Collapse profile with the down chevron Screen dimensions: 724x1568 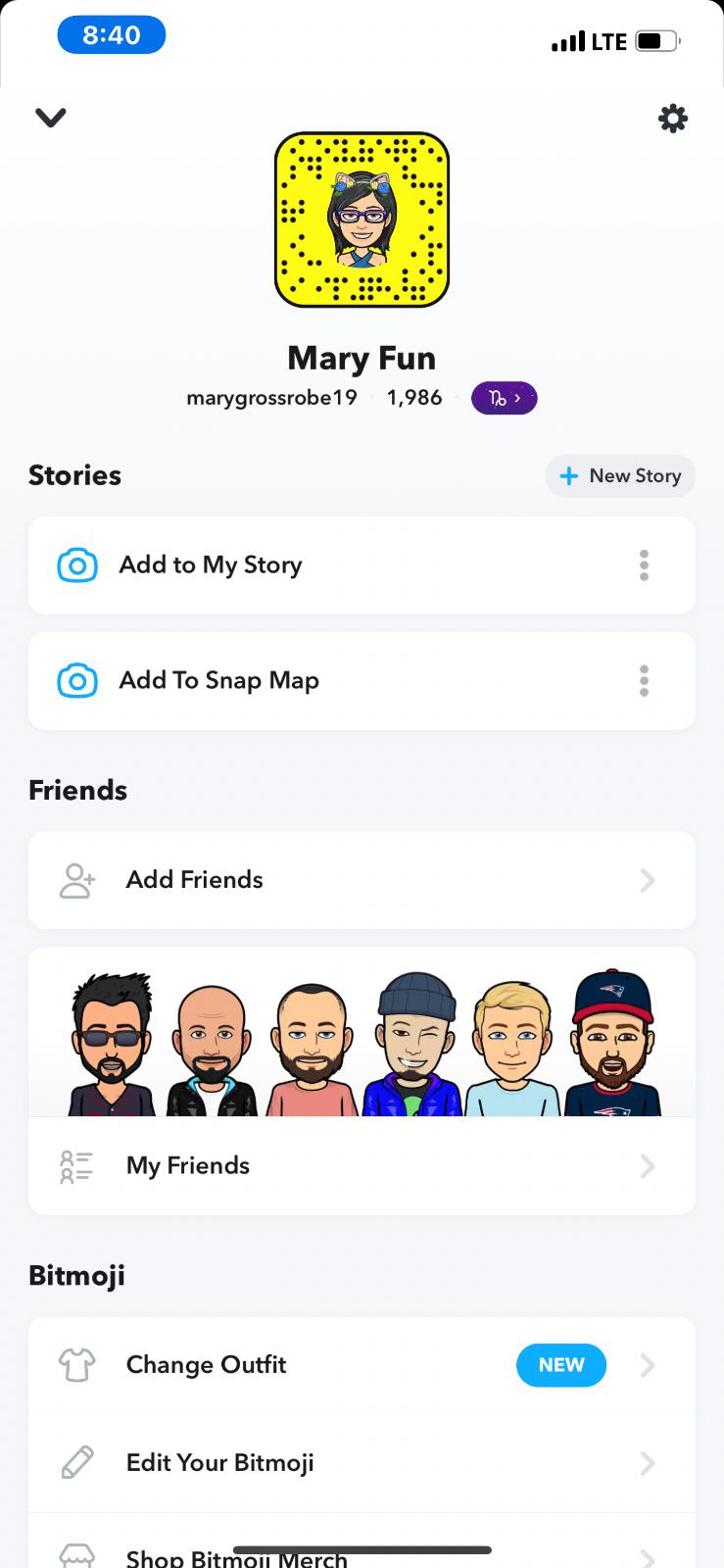[51, 119]
